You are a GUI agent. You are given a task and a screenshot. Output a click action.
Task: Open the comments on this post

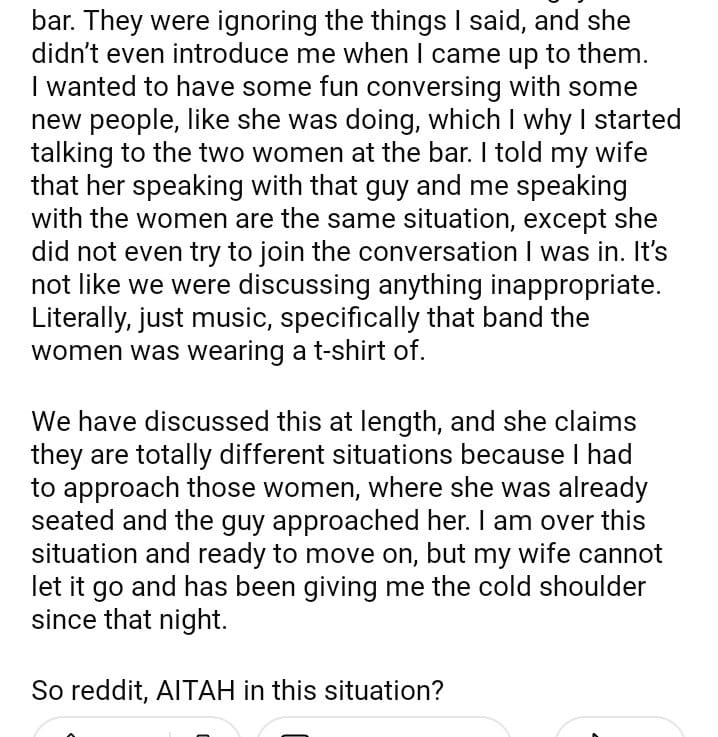click(x=383, y=730)
